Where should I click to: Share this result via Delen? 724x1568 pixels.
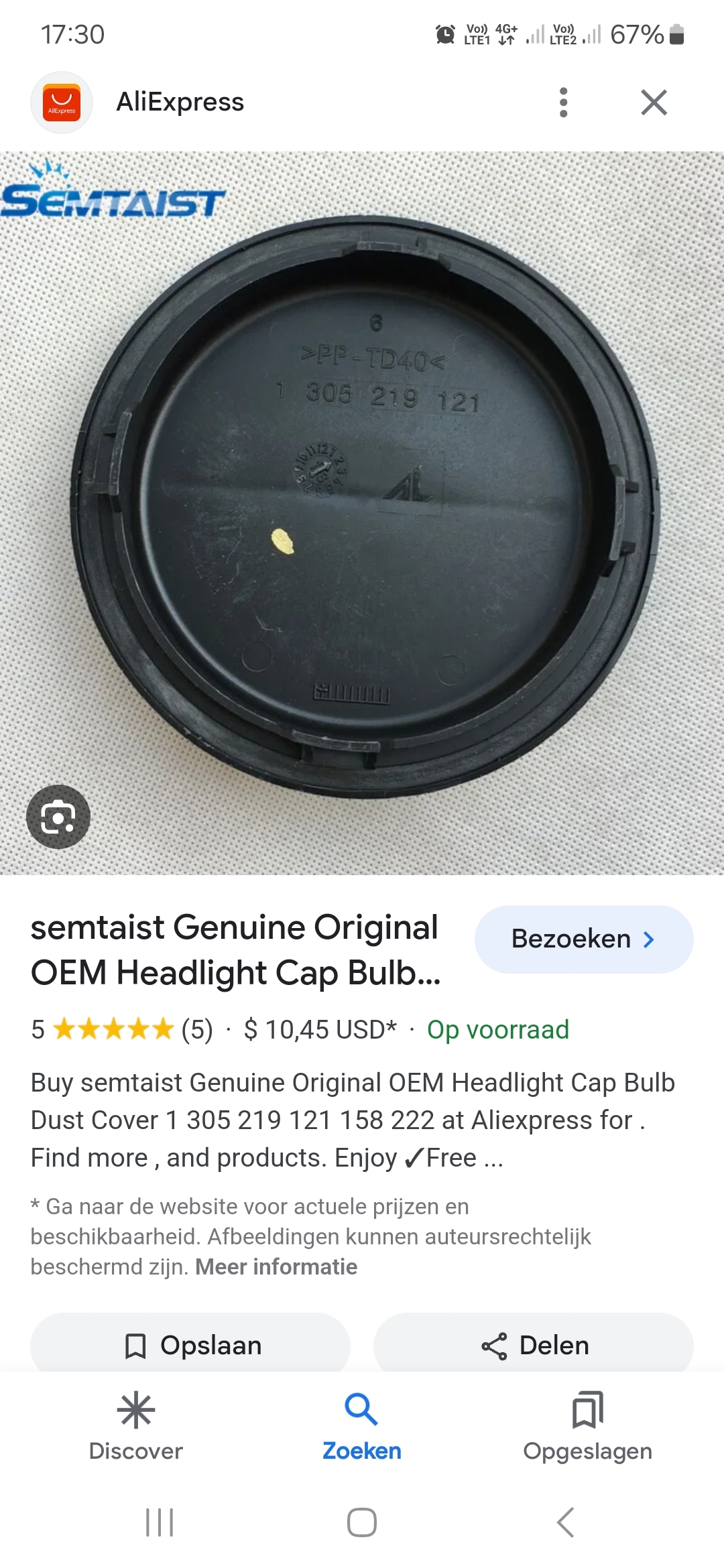(534, 1345)
